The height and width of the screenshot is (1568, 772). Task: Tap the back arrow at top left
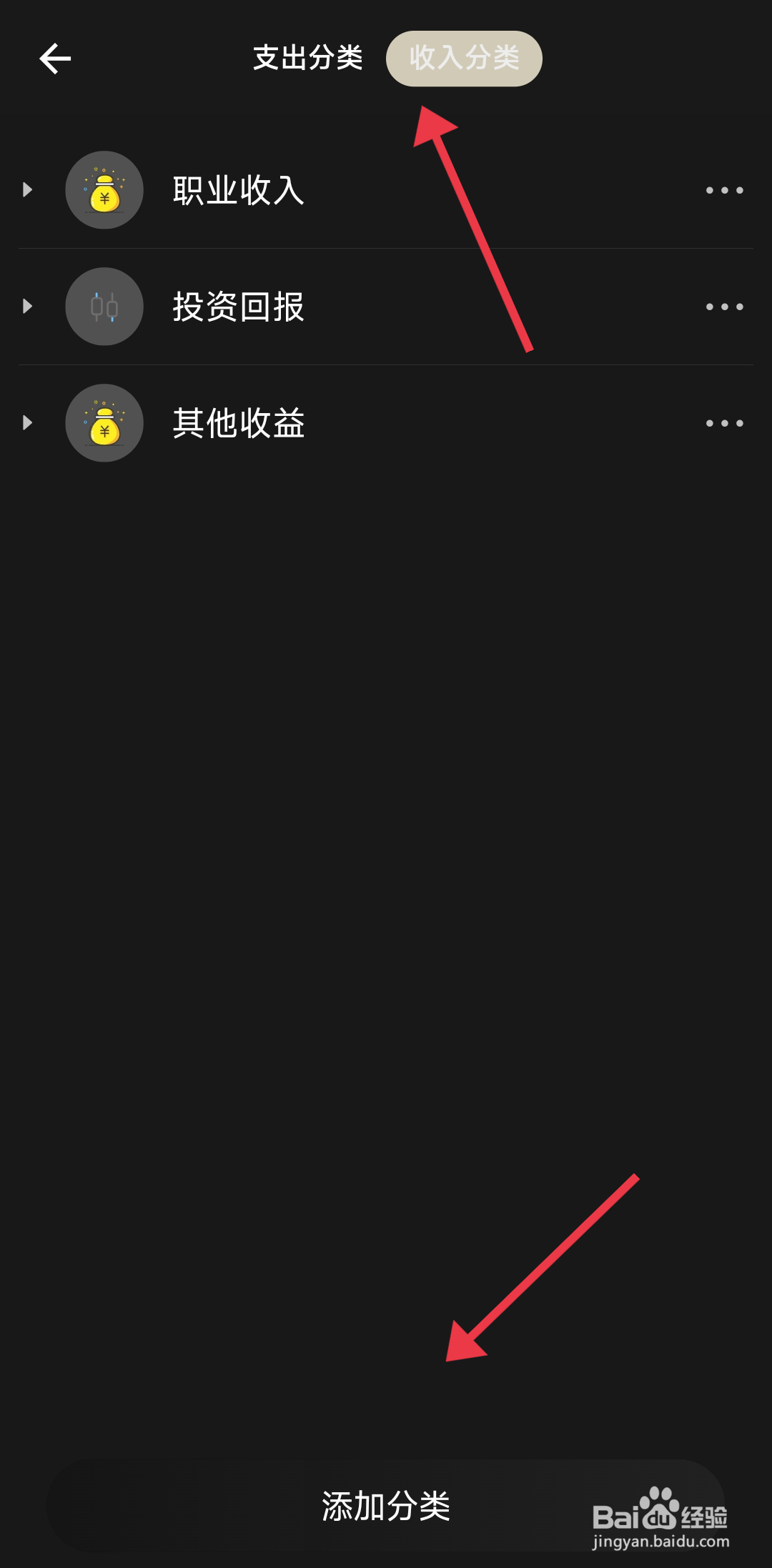pos(55,59)
